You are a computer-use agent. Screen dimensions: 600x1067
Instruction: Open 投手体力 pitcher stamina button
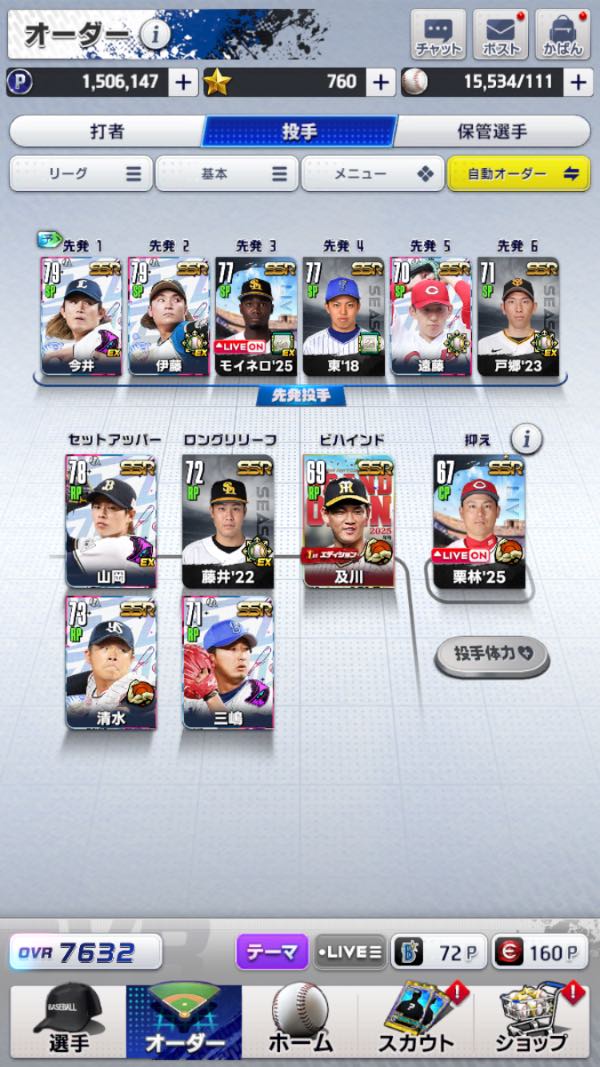[x=491, y=654]
